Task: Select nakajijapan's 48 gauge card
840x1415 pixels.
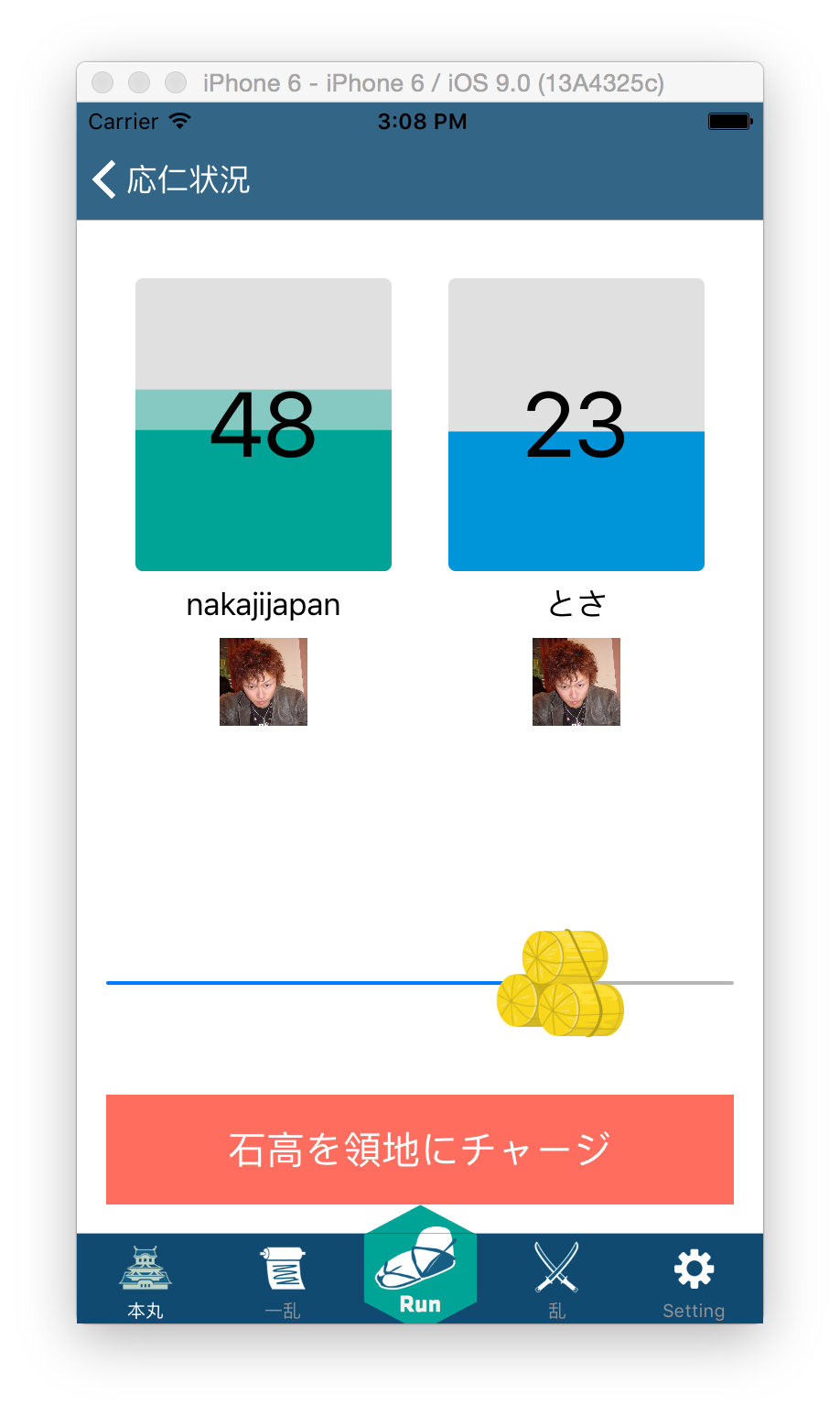Action: [x=264, y=425]
